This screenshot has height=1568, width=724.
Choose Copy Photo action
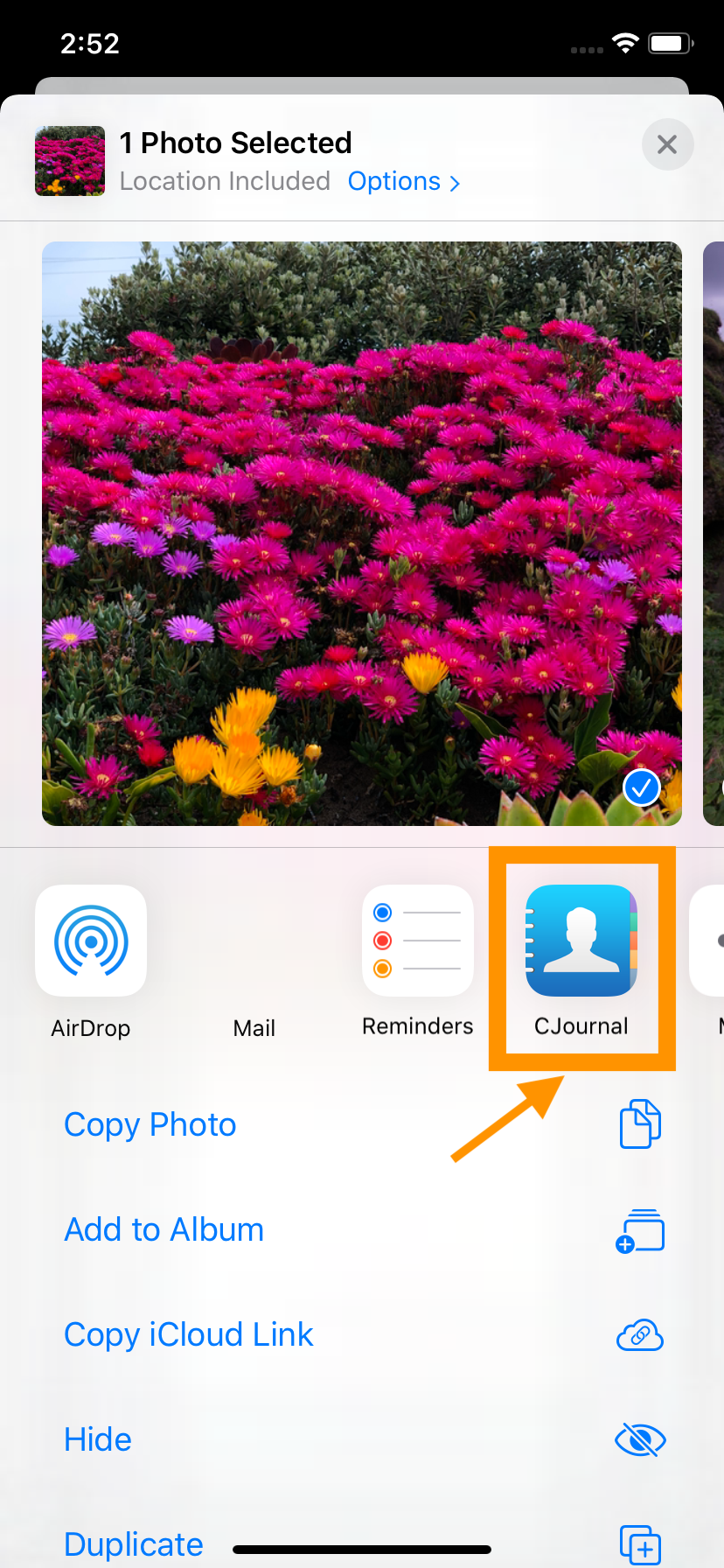point(150,1124)
